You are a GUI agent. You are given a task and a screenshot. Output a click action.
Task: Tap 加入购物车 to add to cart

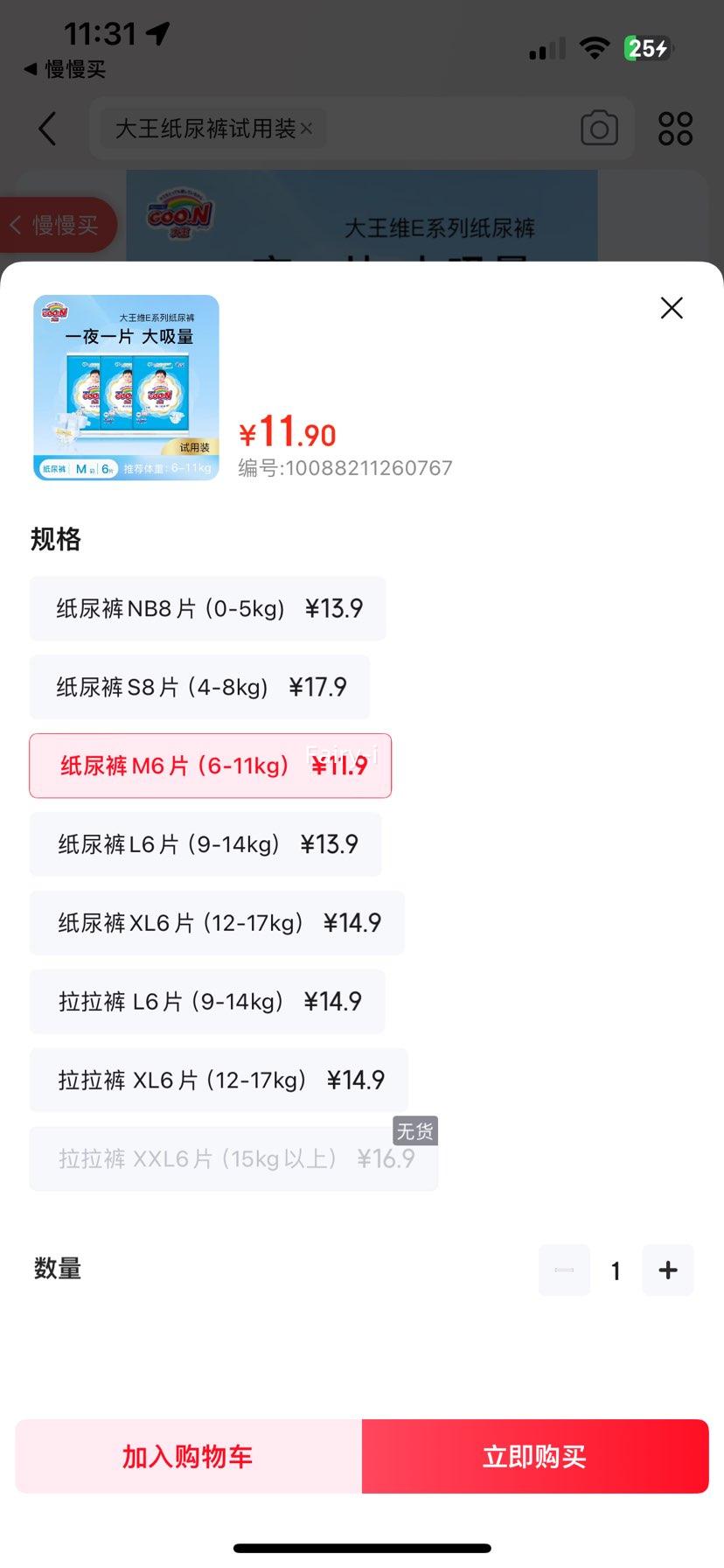click(x=185, y=1455)
